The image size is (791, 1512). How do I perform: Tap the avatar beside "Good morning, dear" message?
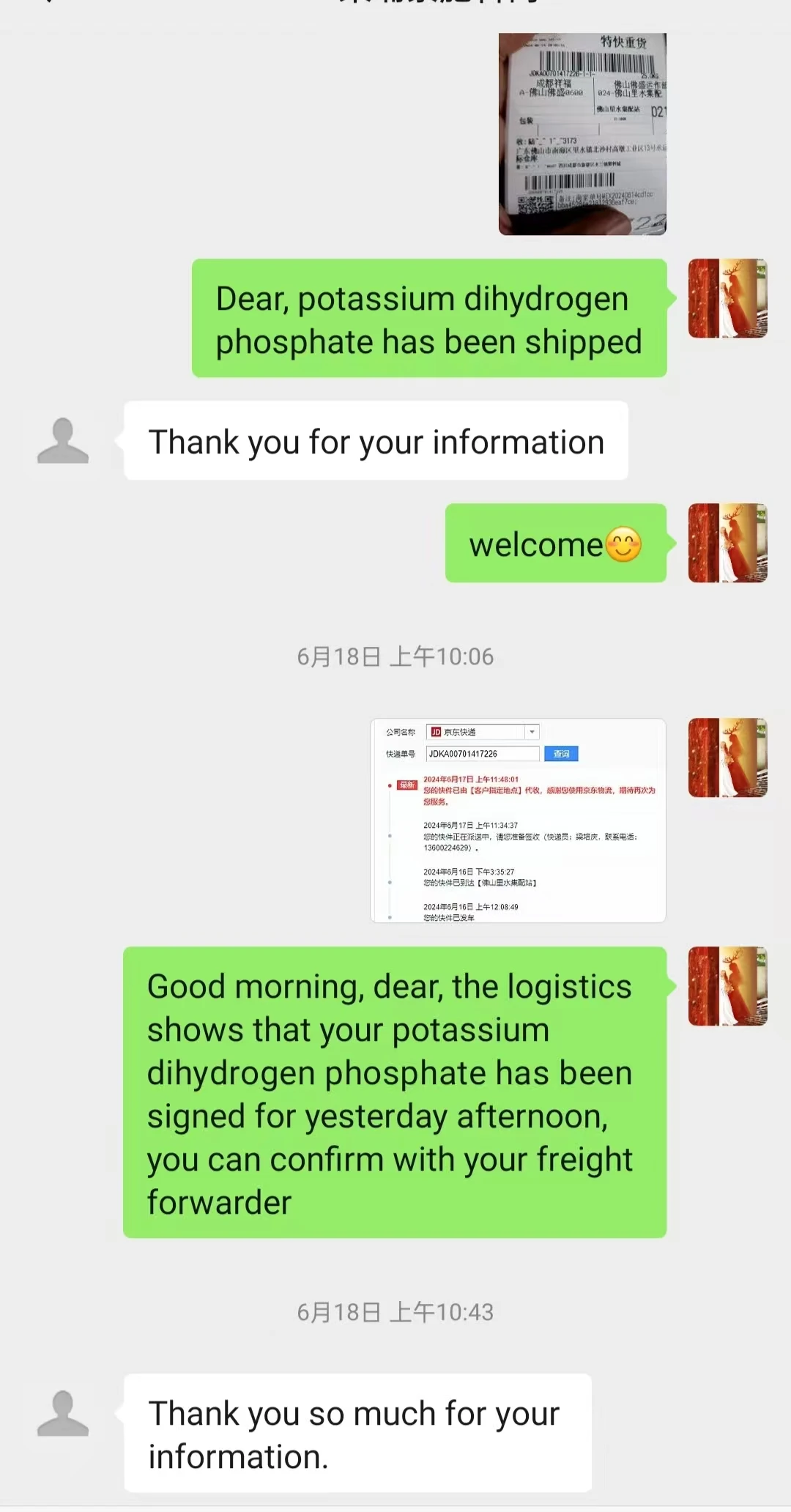tap(727, 986)
